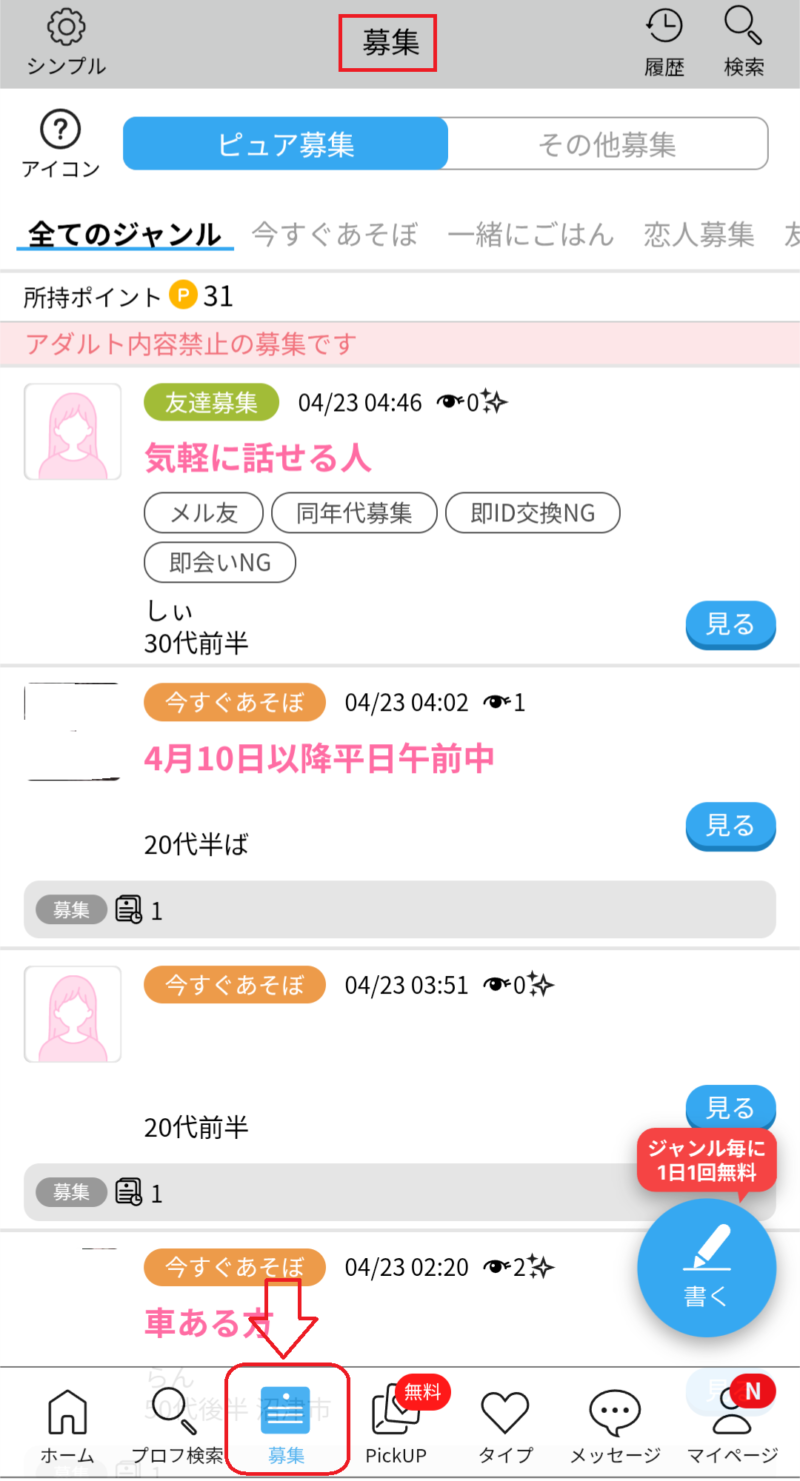The image size is (800, 1481).
Task: Switch to 一緒にごはん genre tab
Action: pyautogui.click(x=530, y=234)
